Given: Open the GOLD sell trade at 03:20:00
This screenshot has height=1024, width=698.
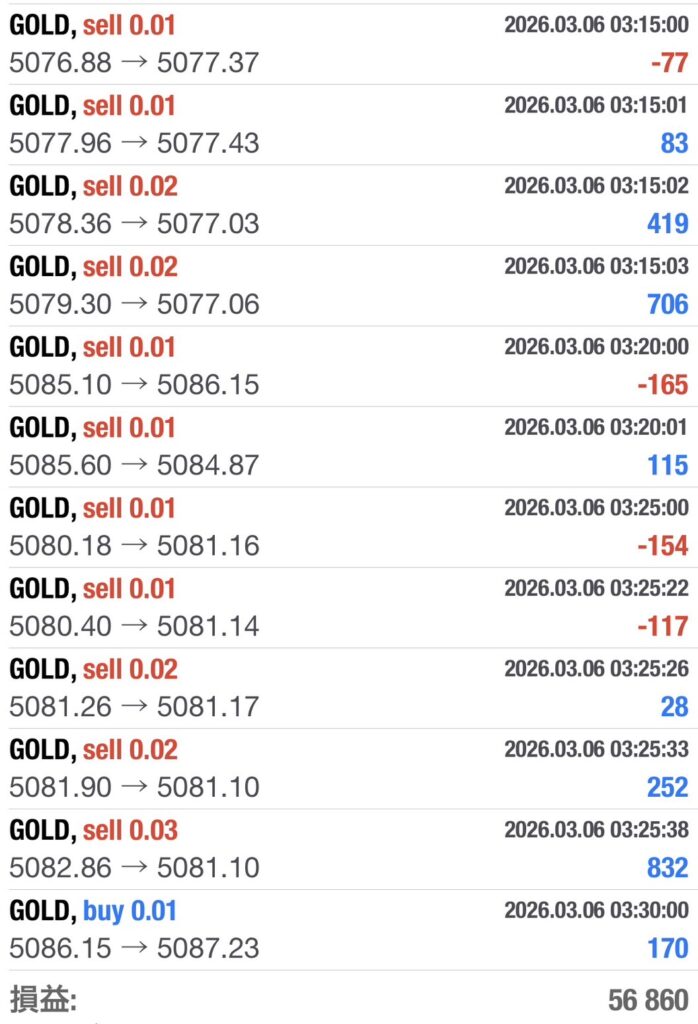Looking at the screenshot, I should click(349, 366).
